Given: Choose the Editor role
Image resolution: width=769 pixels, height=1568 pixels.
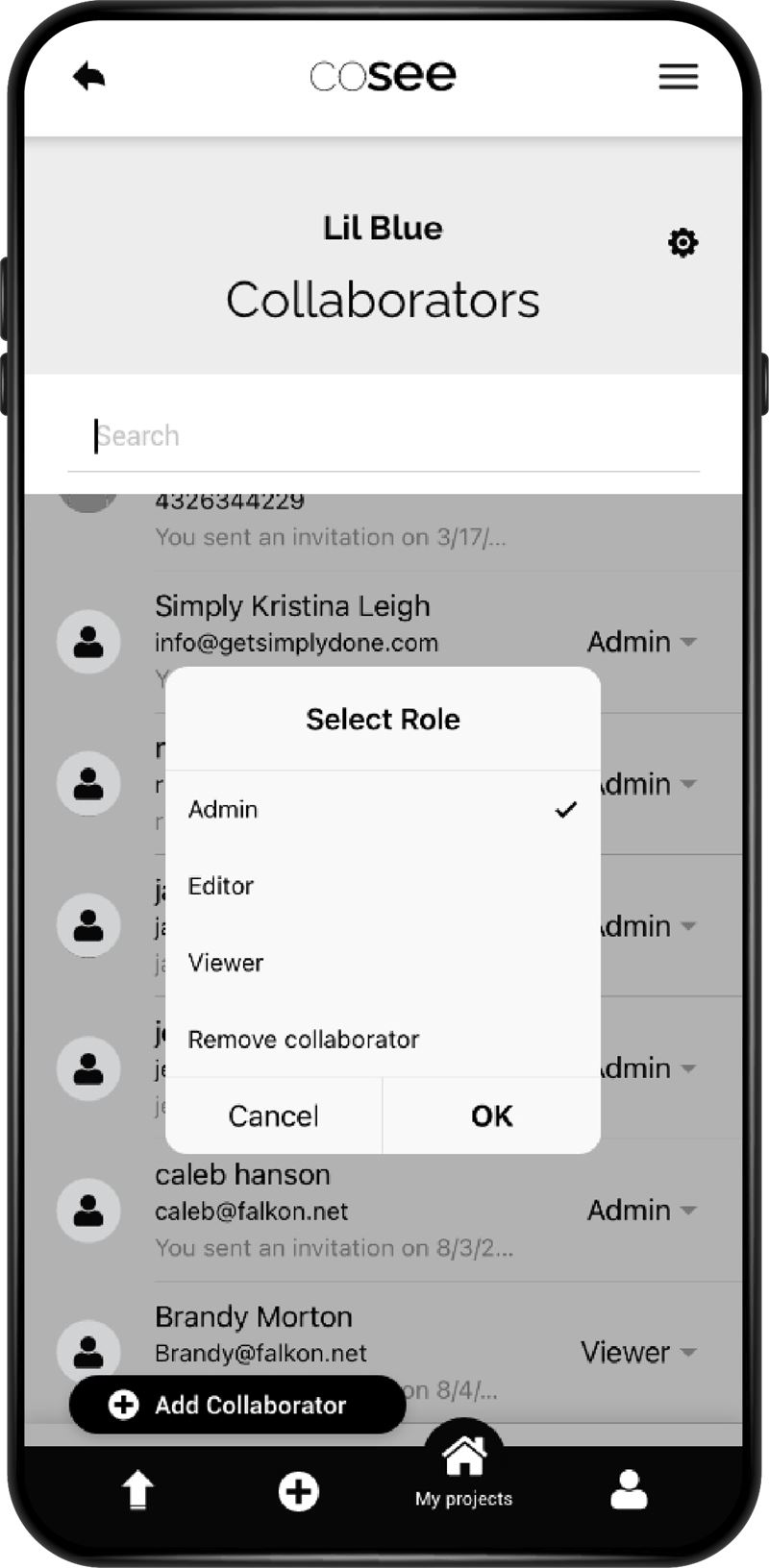Looking at the screenshot, I should tap(383, 886).
